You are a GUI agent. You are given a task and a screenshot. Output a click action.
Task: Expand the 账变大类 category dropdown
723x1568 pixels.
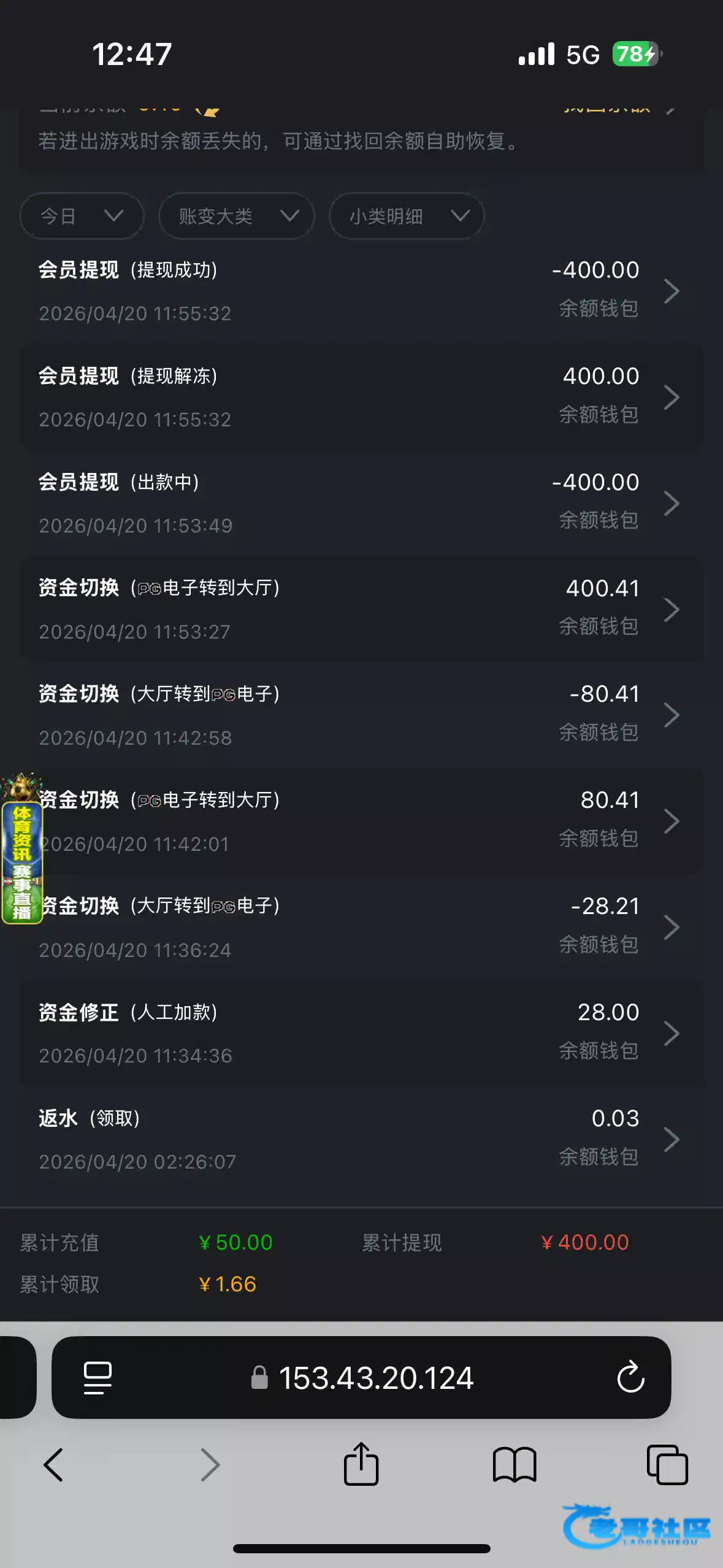(237, 216)
